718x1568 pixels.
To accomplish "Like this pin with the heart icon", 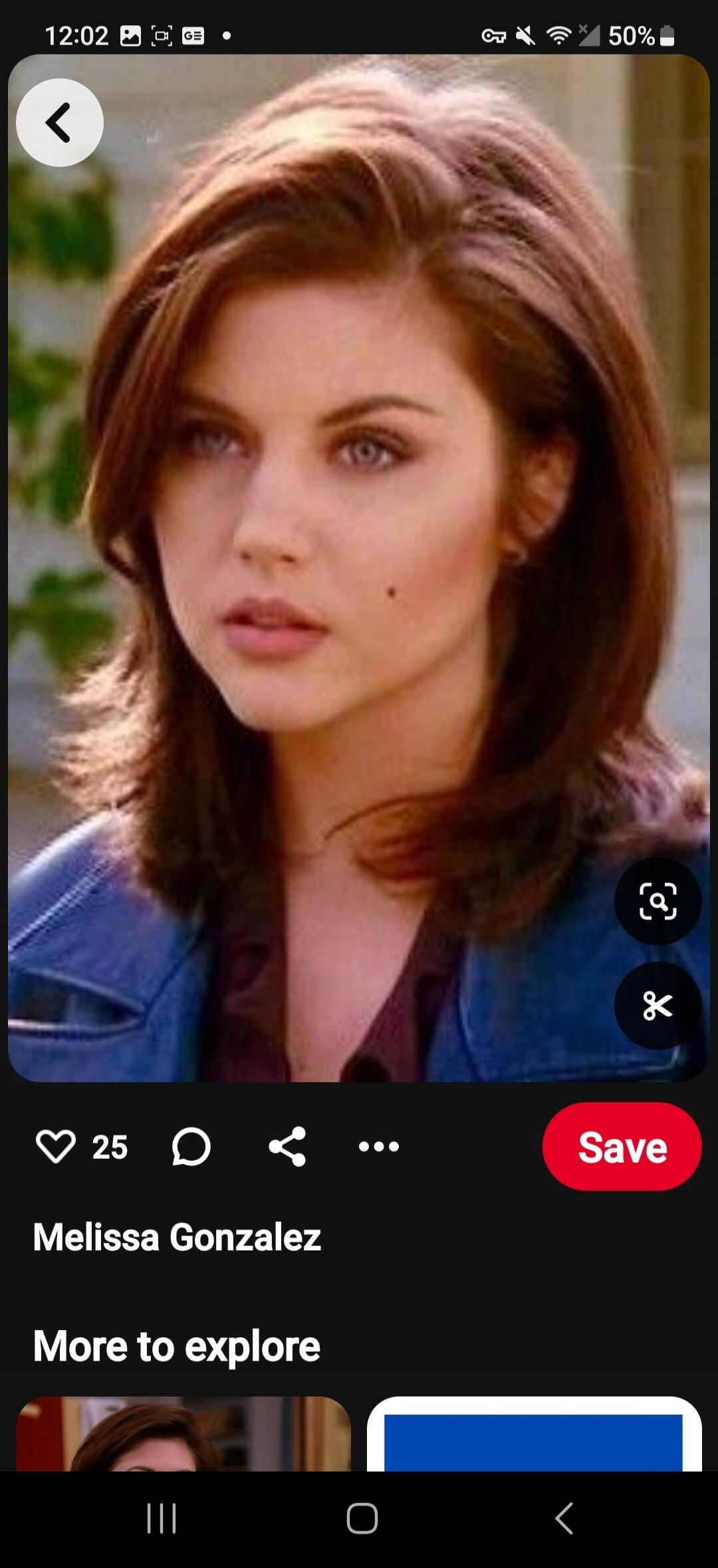I will (55, 1147).
